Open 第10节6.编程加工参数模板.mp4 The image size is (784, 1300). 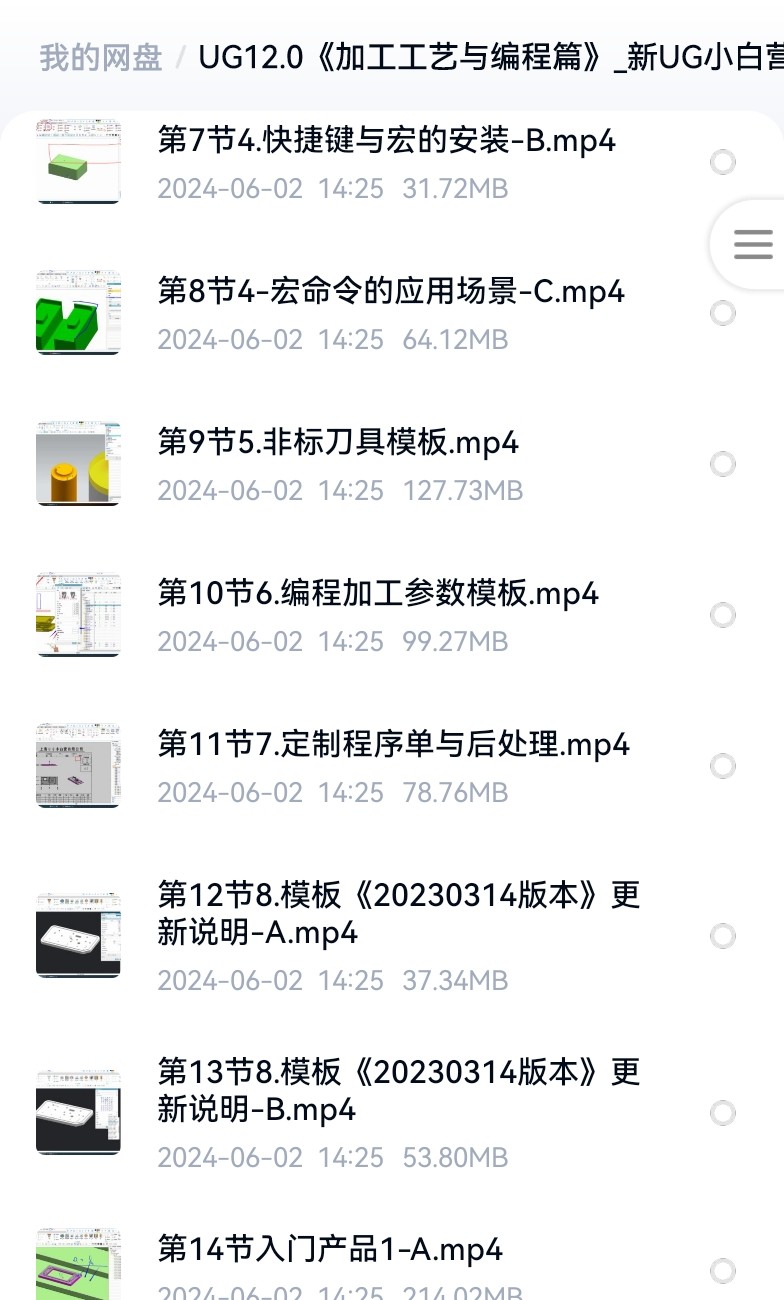tap(378, 594)
